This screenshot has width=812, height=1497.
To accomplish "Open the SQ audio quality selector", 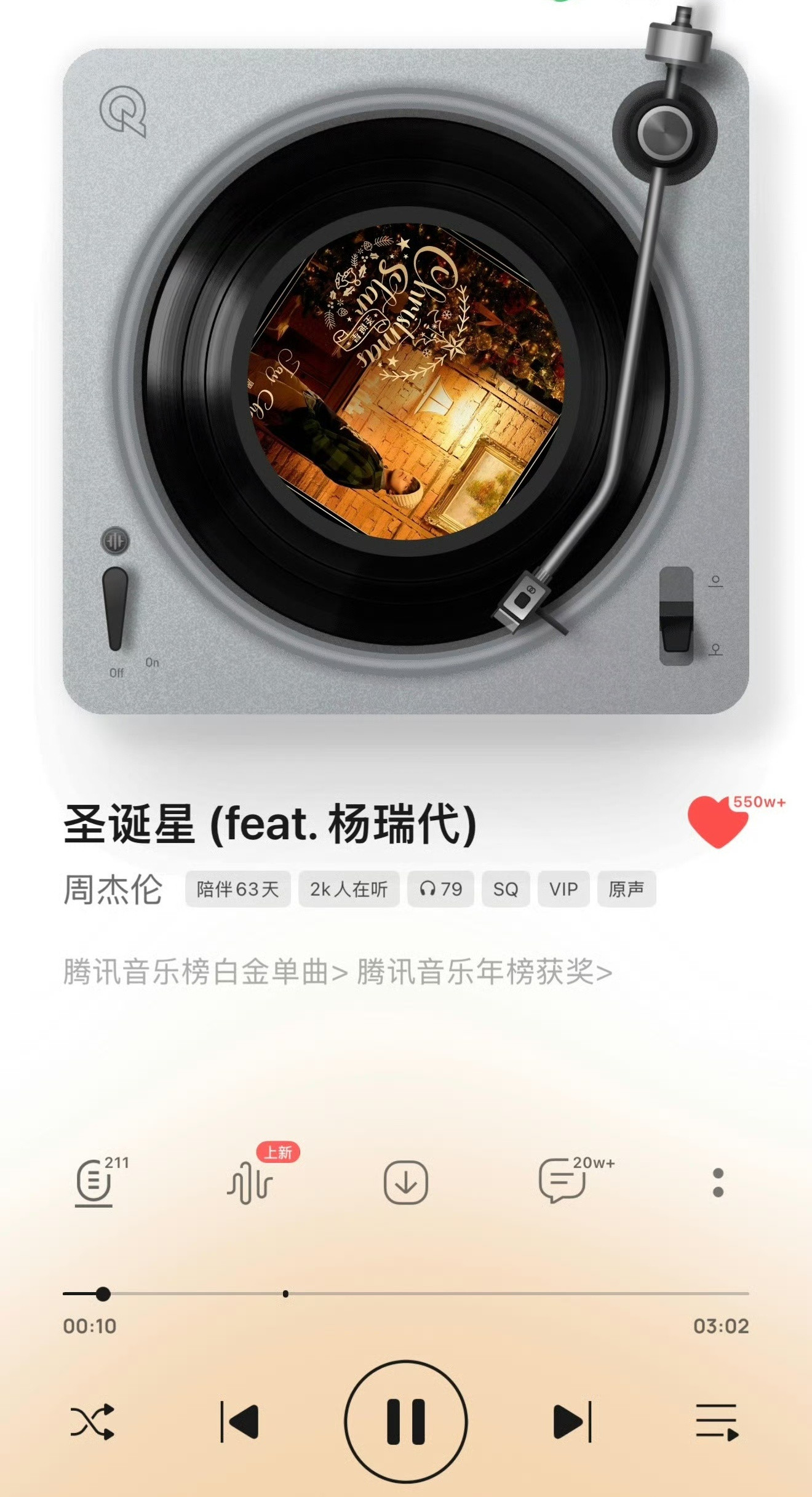I will coord(506,889).
